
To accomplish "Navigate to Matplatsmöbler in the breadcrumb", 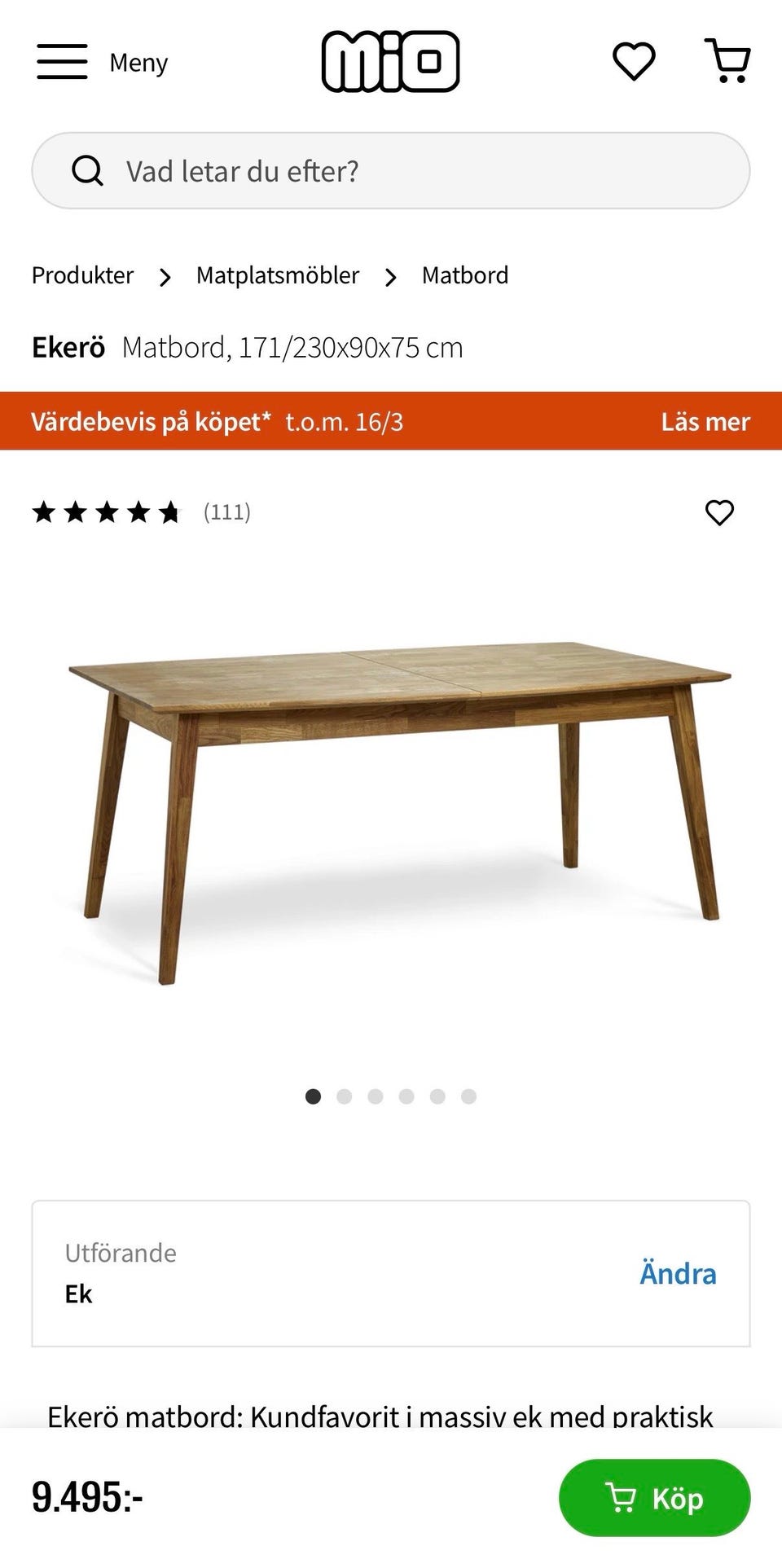I will coord(277,275).
